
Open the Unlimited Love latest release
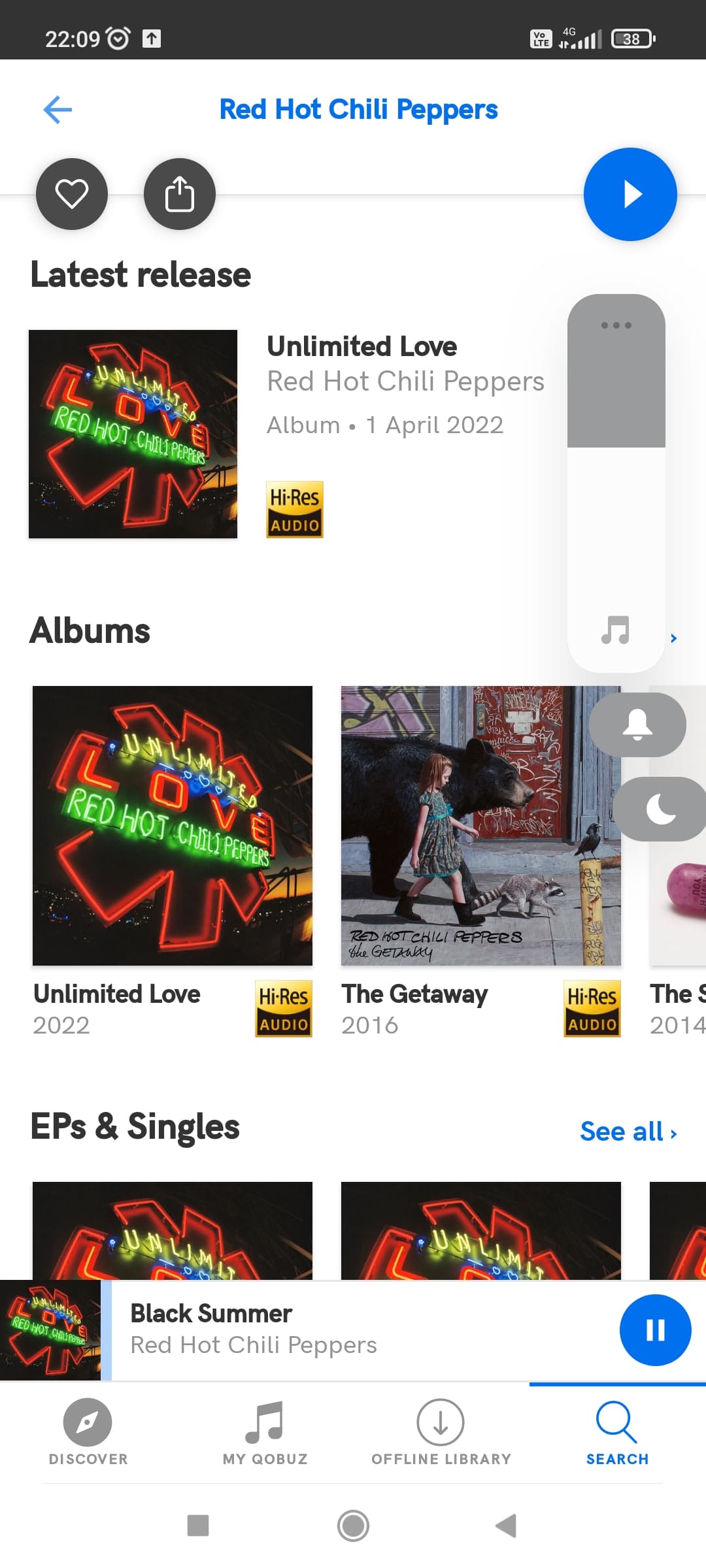coord(288,434)
